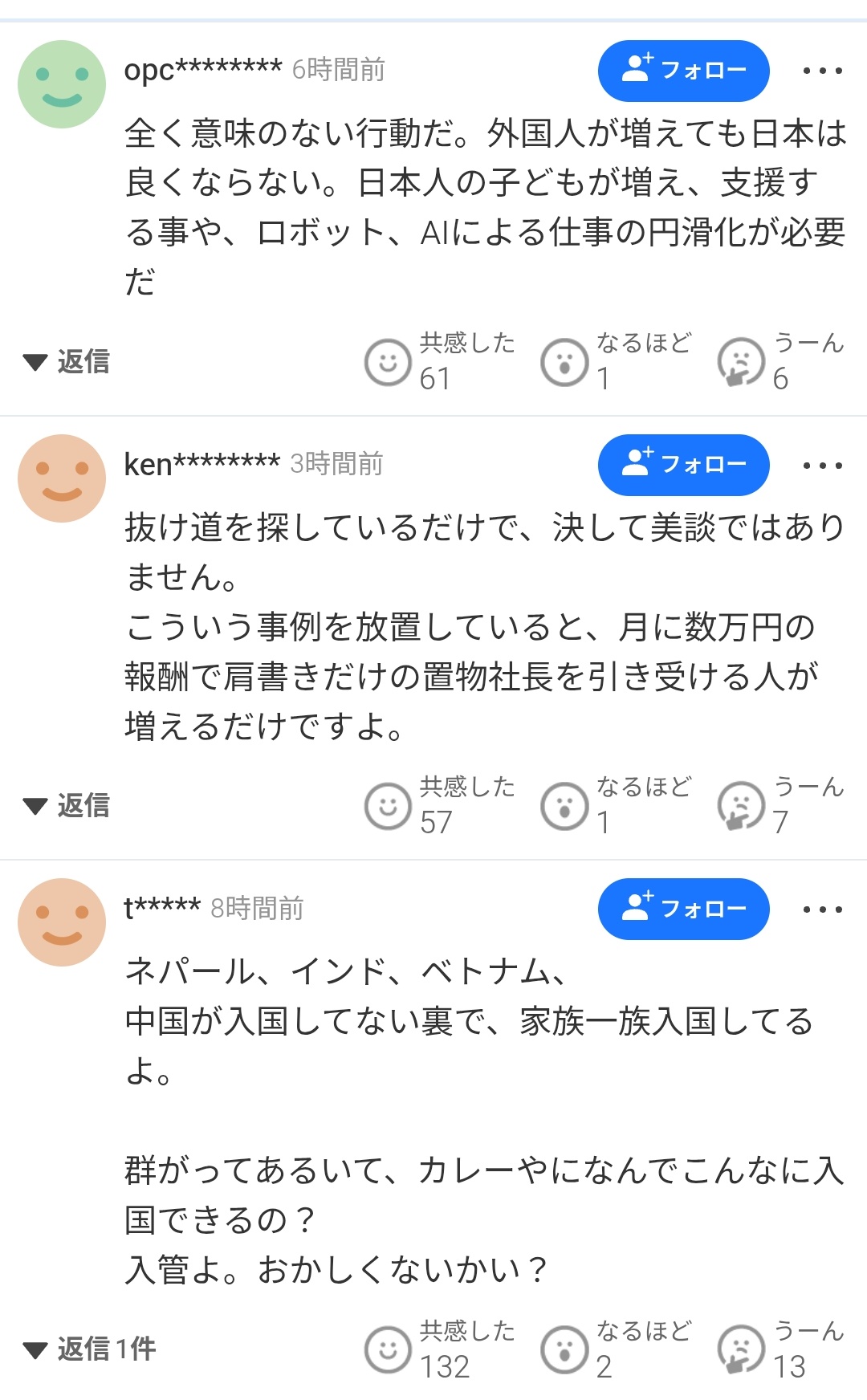Follow user ken********
The width and height of the screenshot is (867, 1400).
(x=683, y=465)
